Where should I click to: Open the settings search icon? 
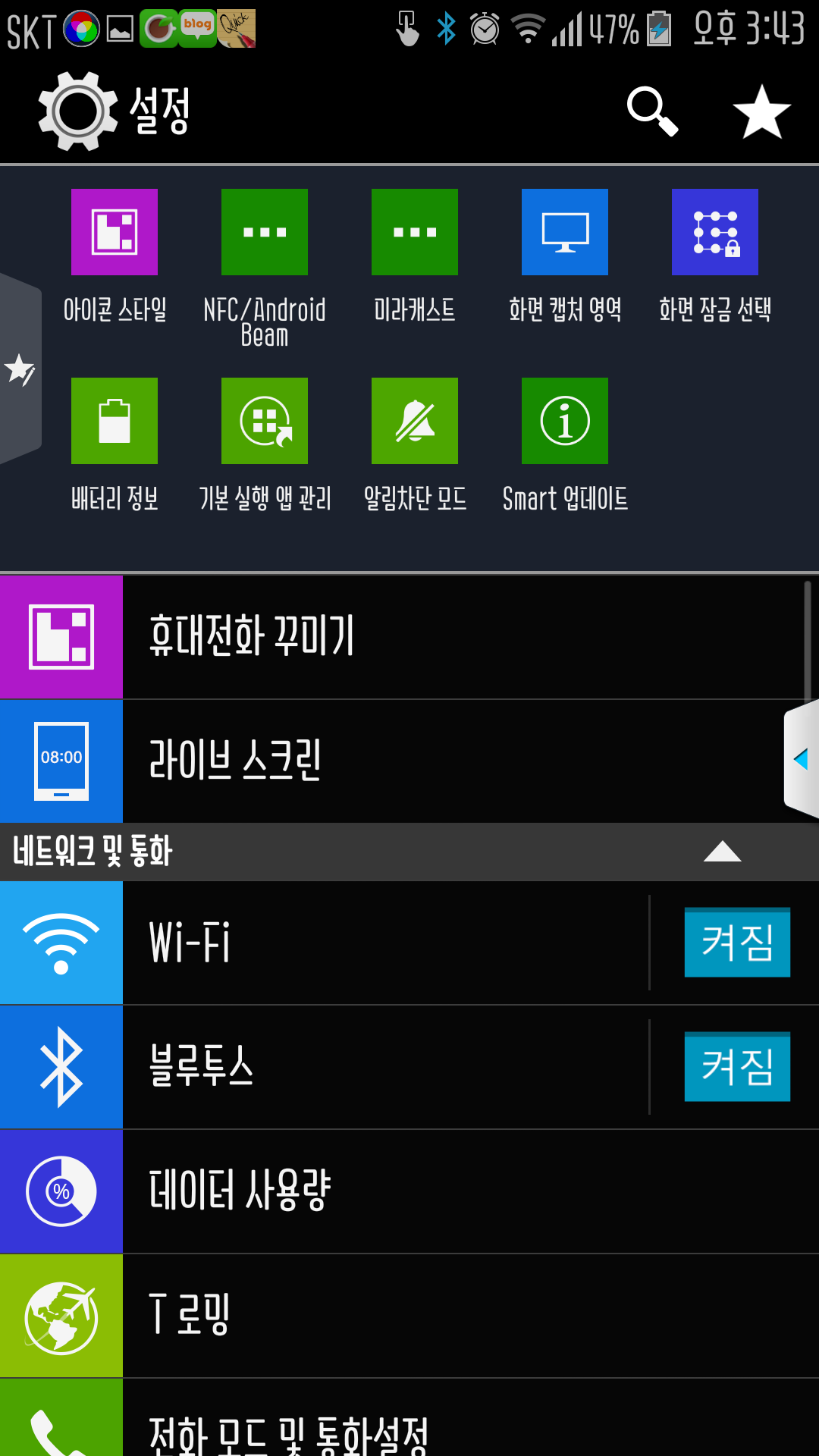(651, 111)
